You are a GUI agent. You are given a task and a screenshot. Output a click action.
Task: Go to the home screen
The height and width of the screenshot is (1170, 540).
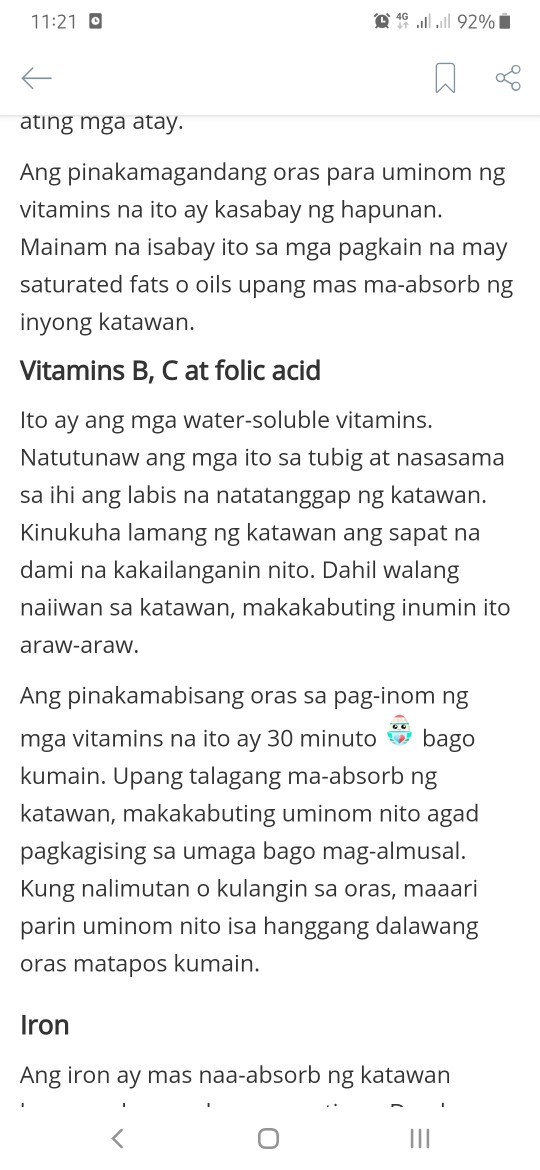[x=269, y=1138]
